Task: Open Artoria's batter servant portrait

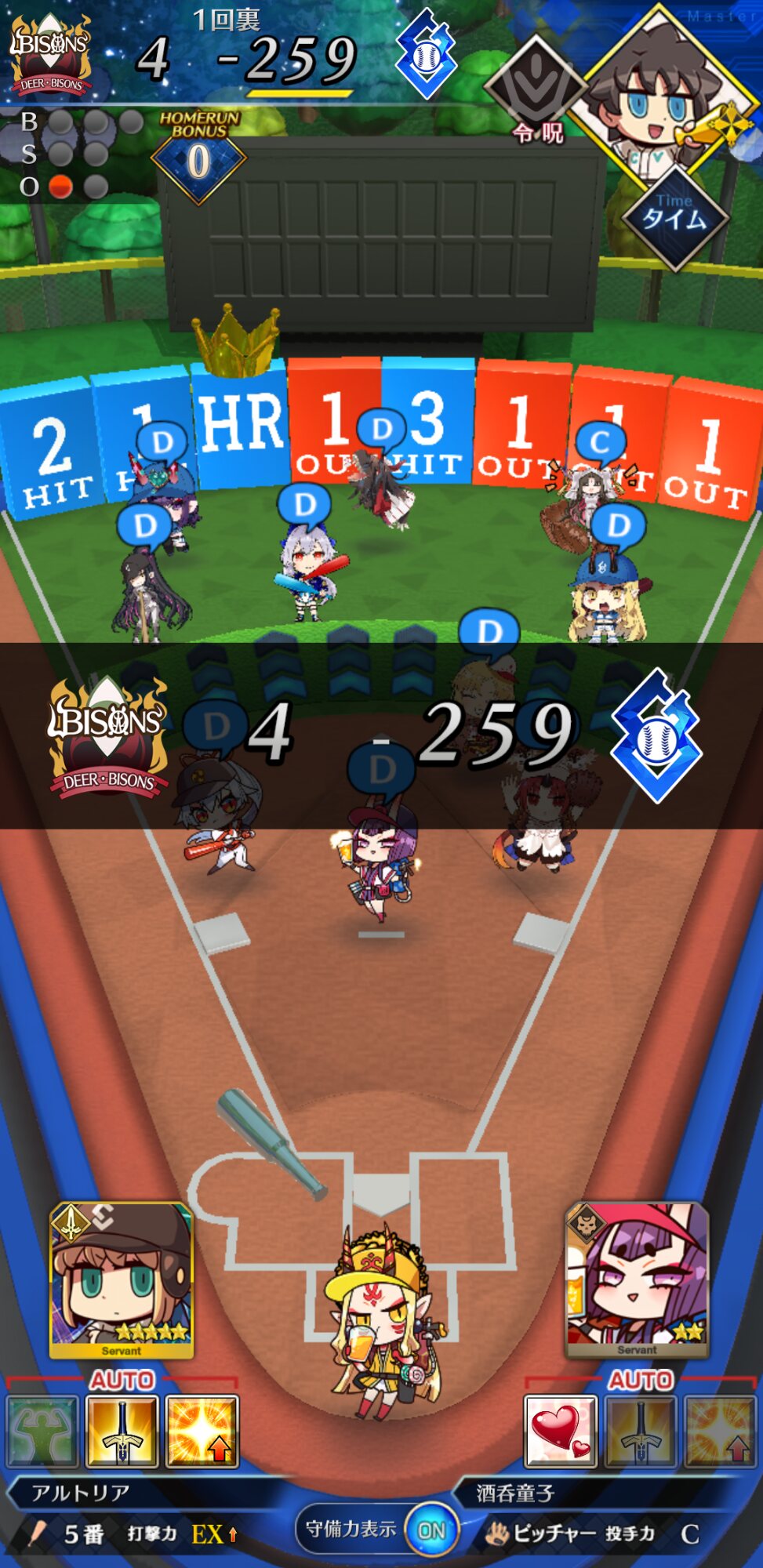Action: [x=122, y=1279]
